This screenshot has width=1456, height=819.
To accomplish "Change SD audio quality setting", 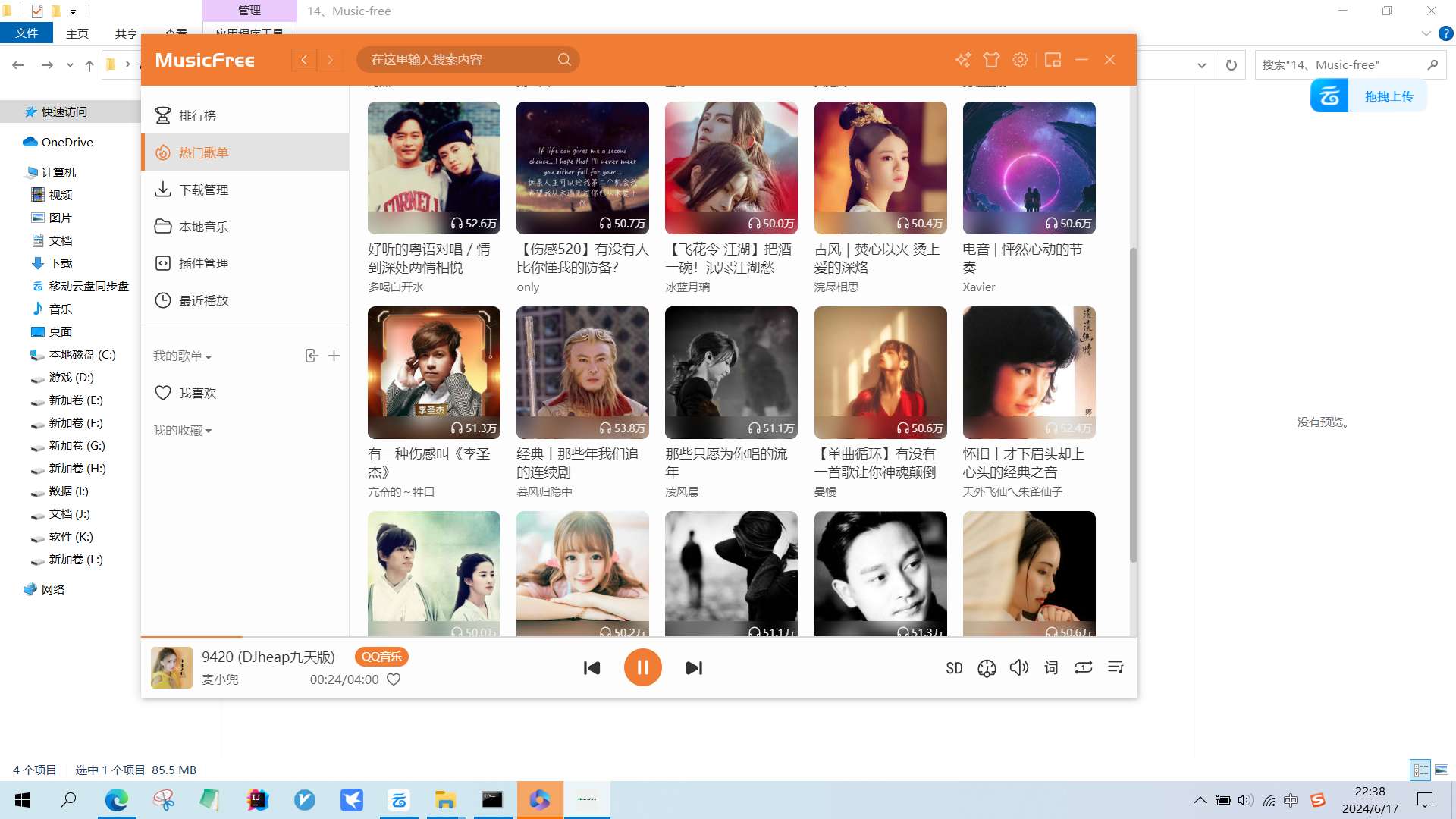I will 954,668.
